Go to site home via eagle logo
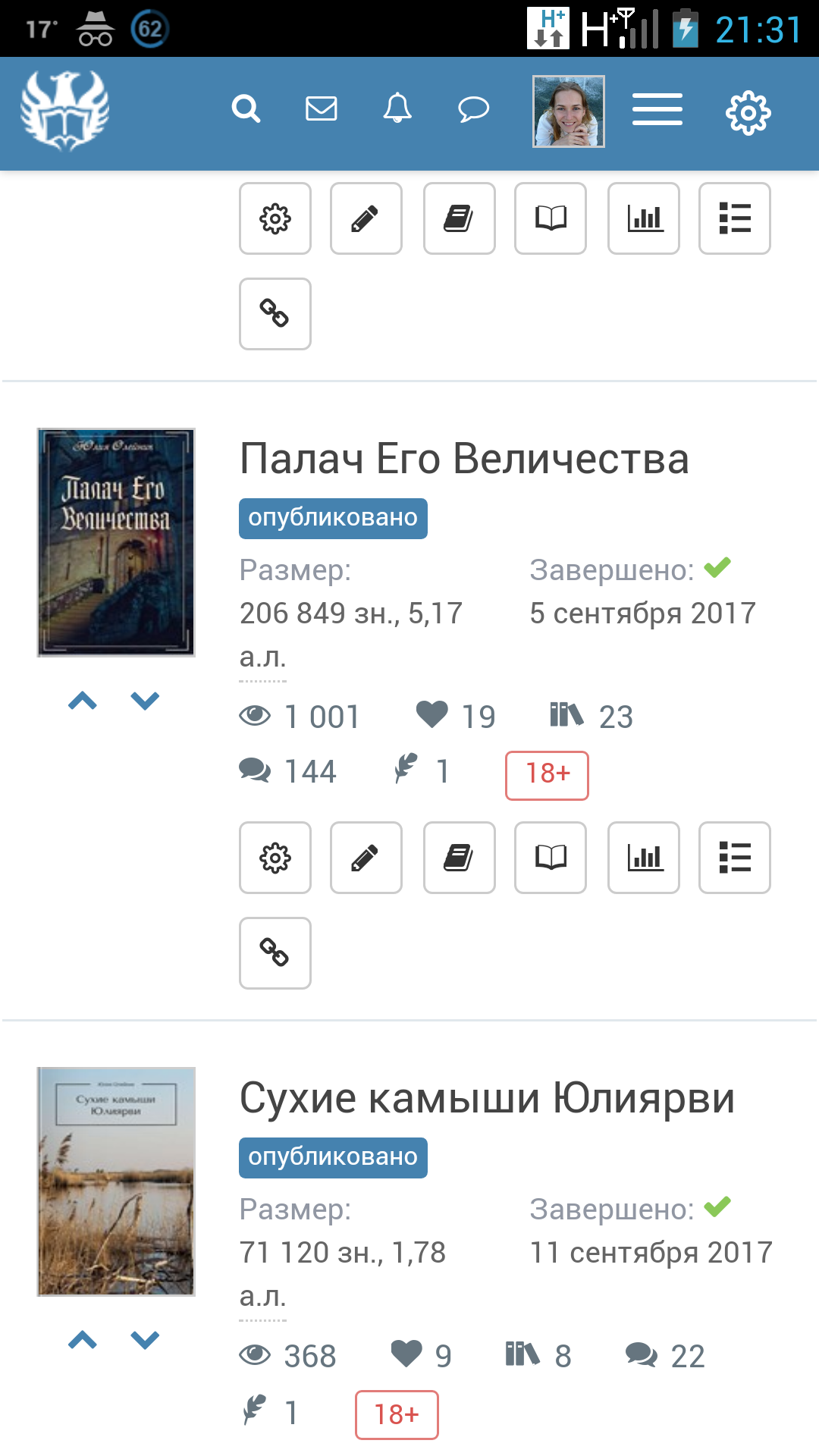This screenshot has height=1456, width=819. click(x=65, y=111)
